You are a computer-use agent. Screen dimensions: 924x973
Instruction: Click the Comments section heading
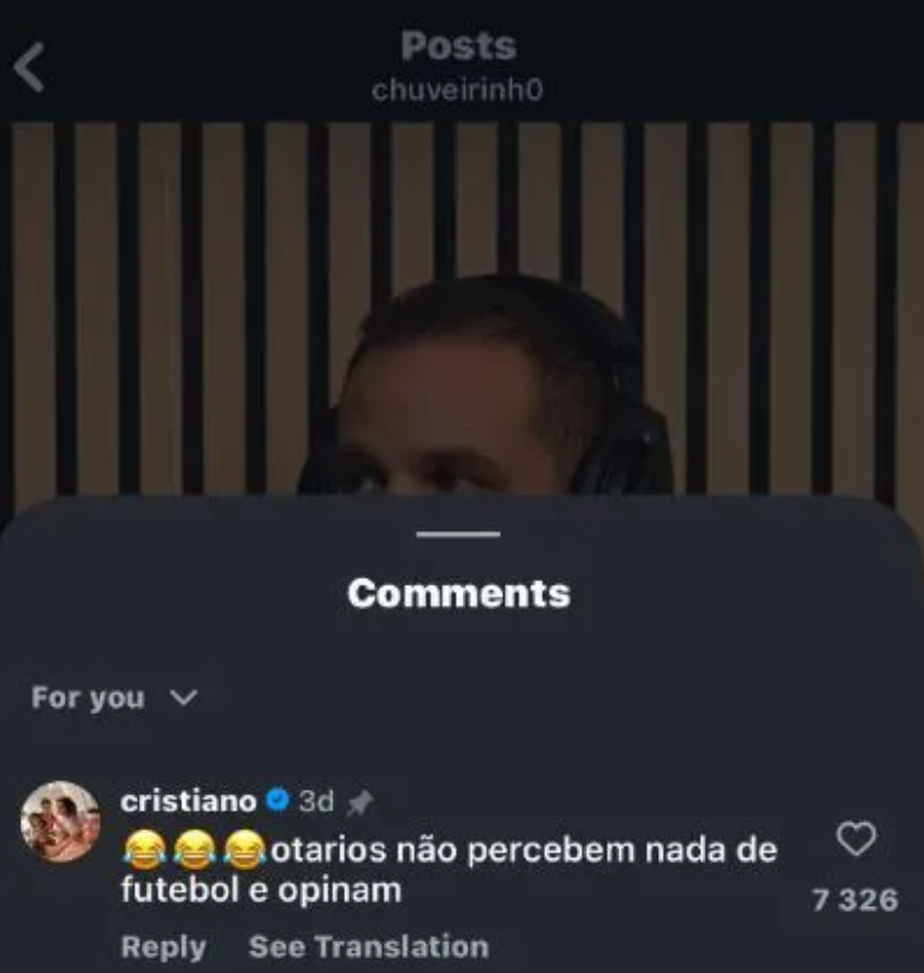[460, 592]
